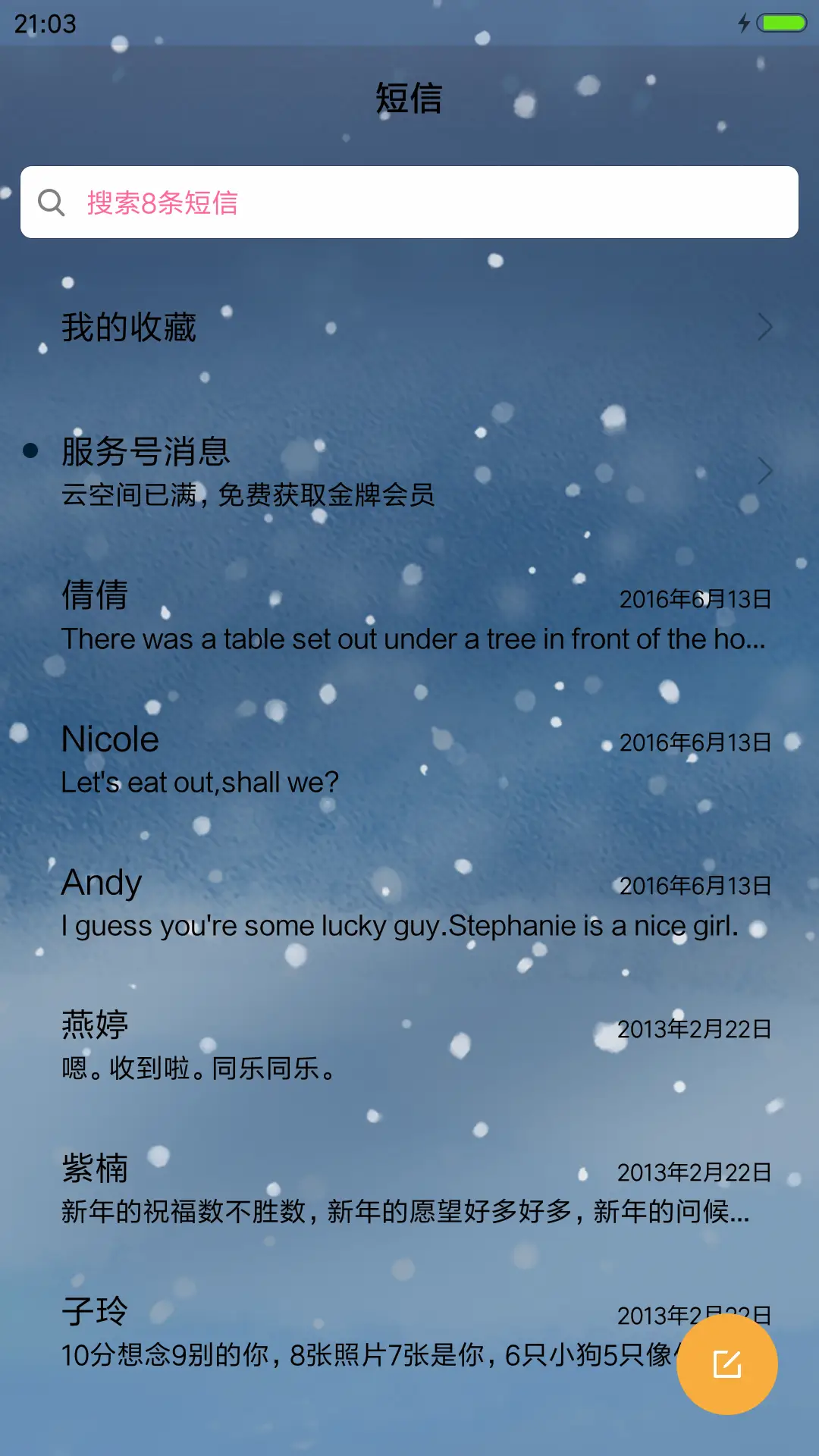Tap the 短信 title header

point(409,99)
